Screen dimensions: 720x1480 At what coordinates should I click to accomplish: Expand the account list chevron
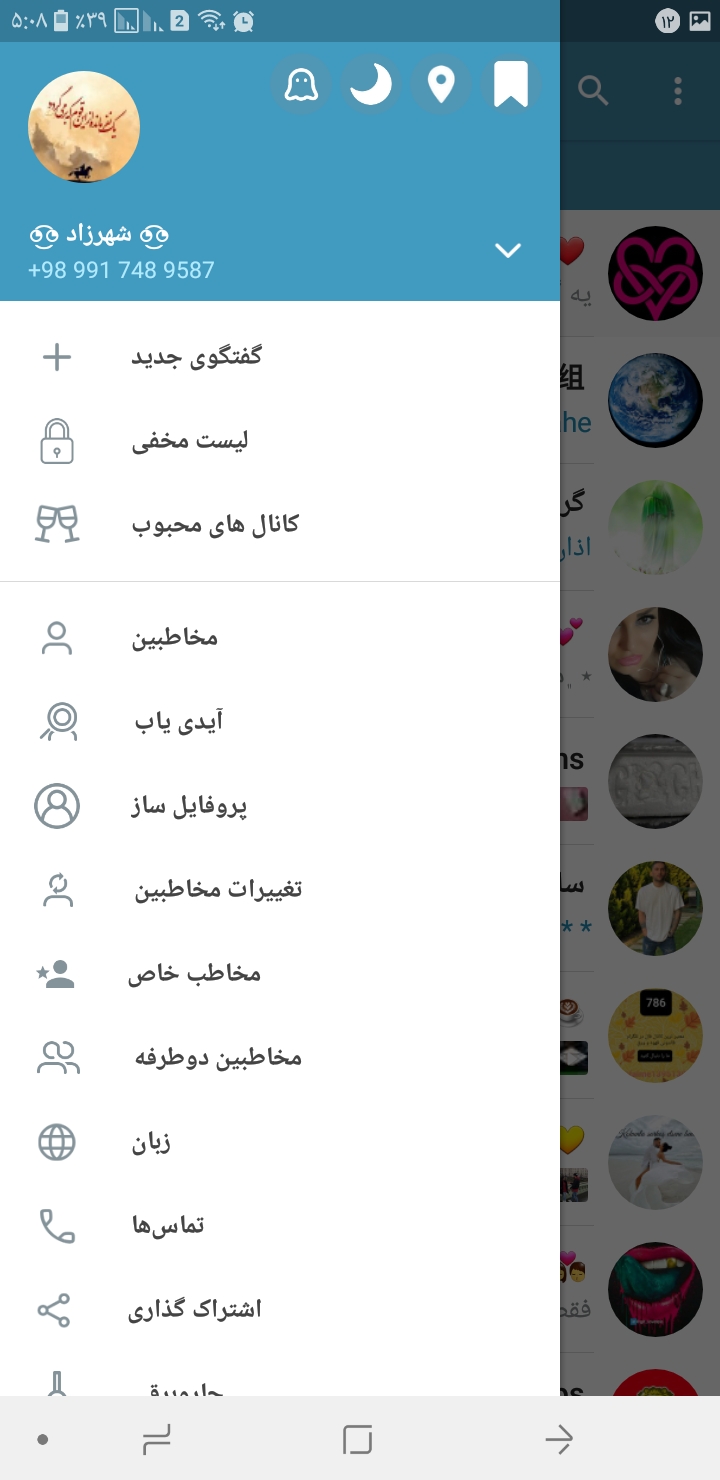coord(508,250)
